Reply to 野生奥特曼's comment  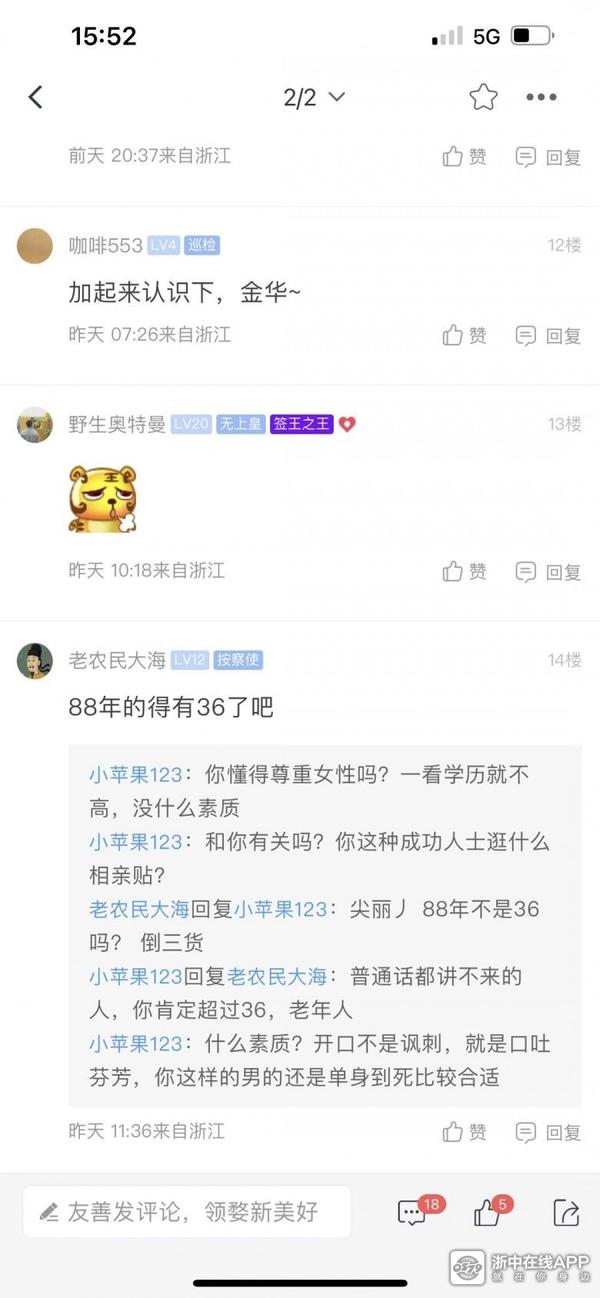[547, 571]
